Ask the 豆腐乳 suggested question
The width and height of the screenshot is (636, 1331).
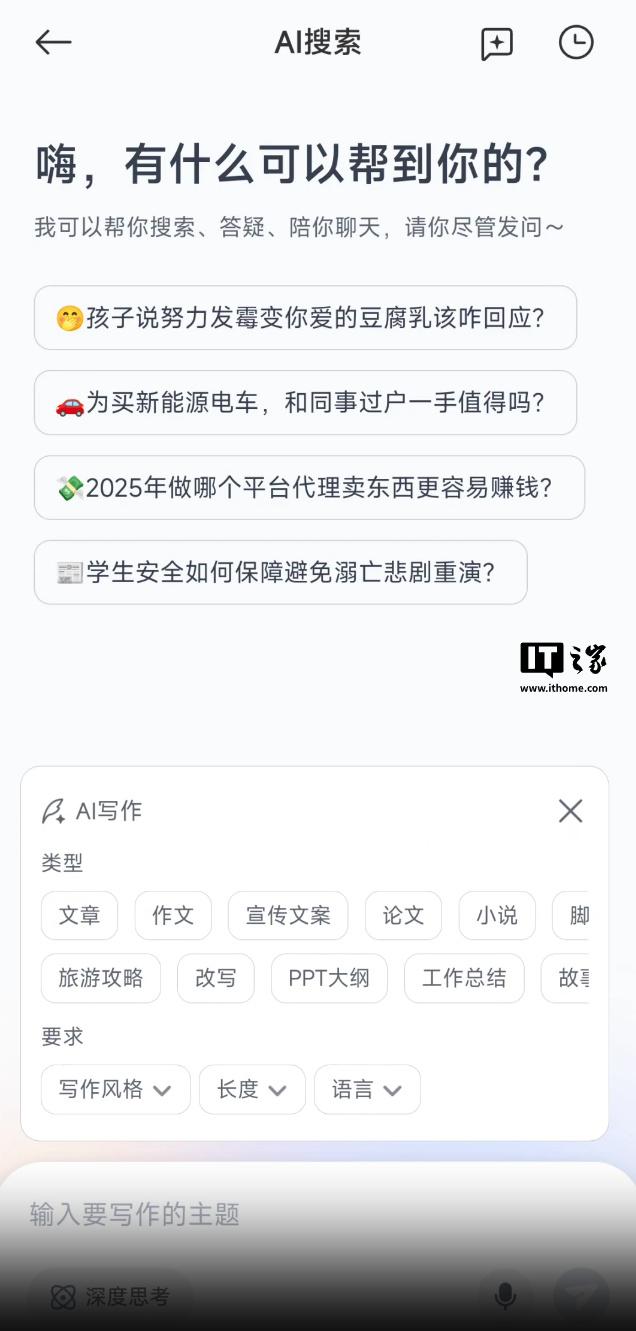(305, 318)
